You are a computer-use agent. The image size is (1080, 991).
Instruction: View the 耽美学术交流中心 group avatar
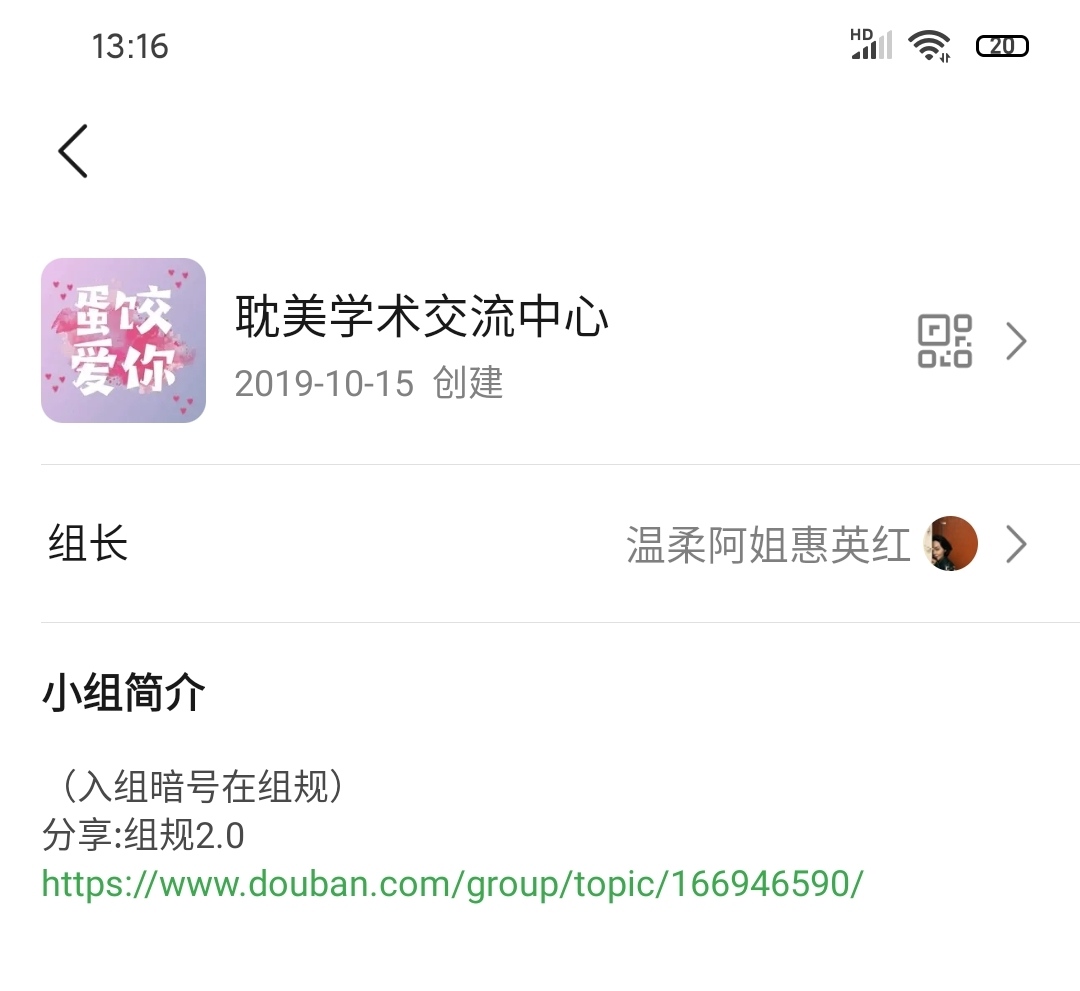coord(123,341)
